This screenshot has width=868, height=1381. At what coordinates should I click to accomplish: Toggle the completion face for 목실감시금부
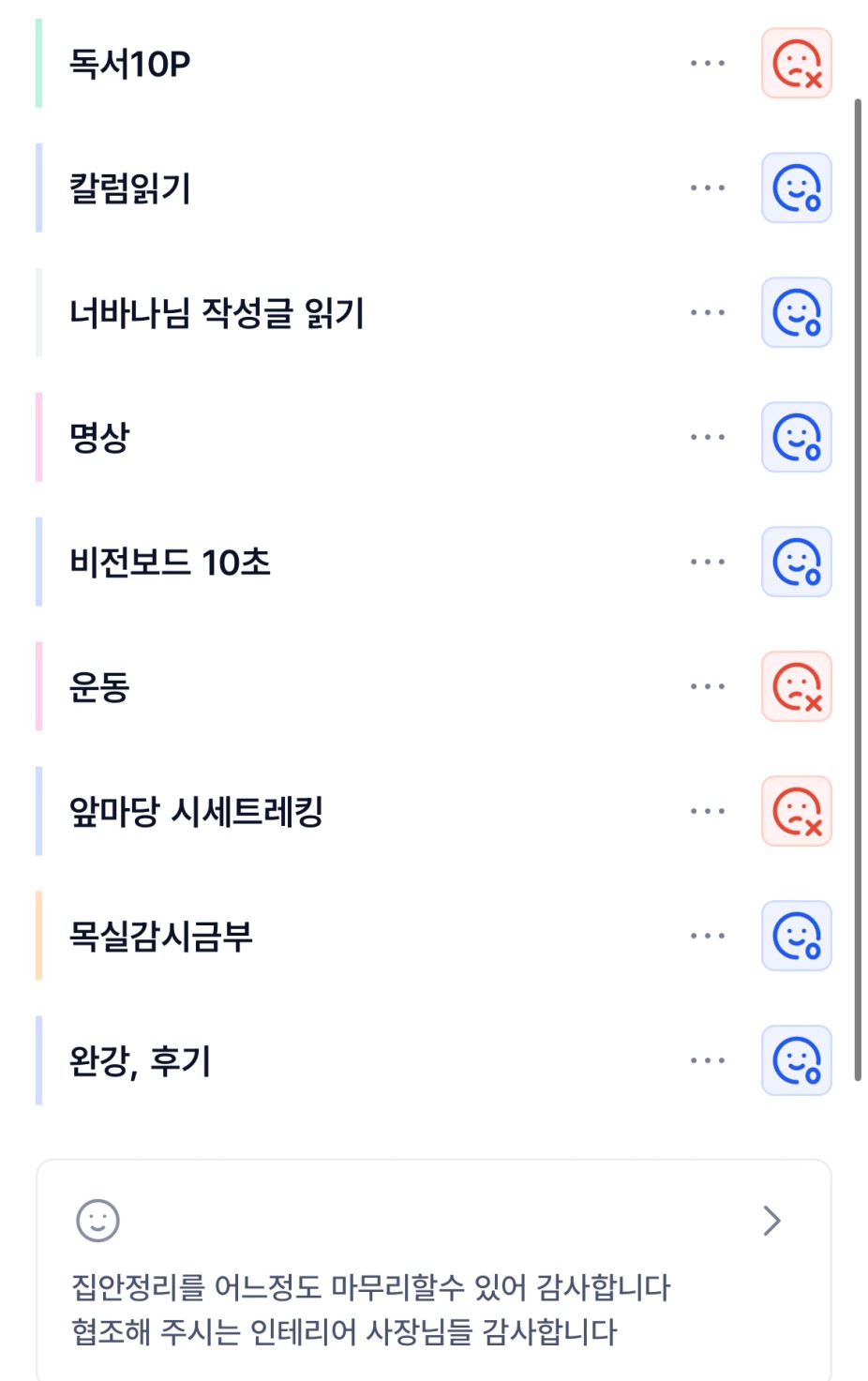click(796, 937)
